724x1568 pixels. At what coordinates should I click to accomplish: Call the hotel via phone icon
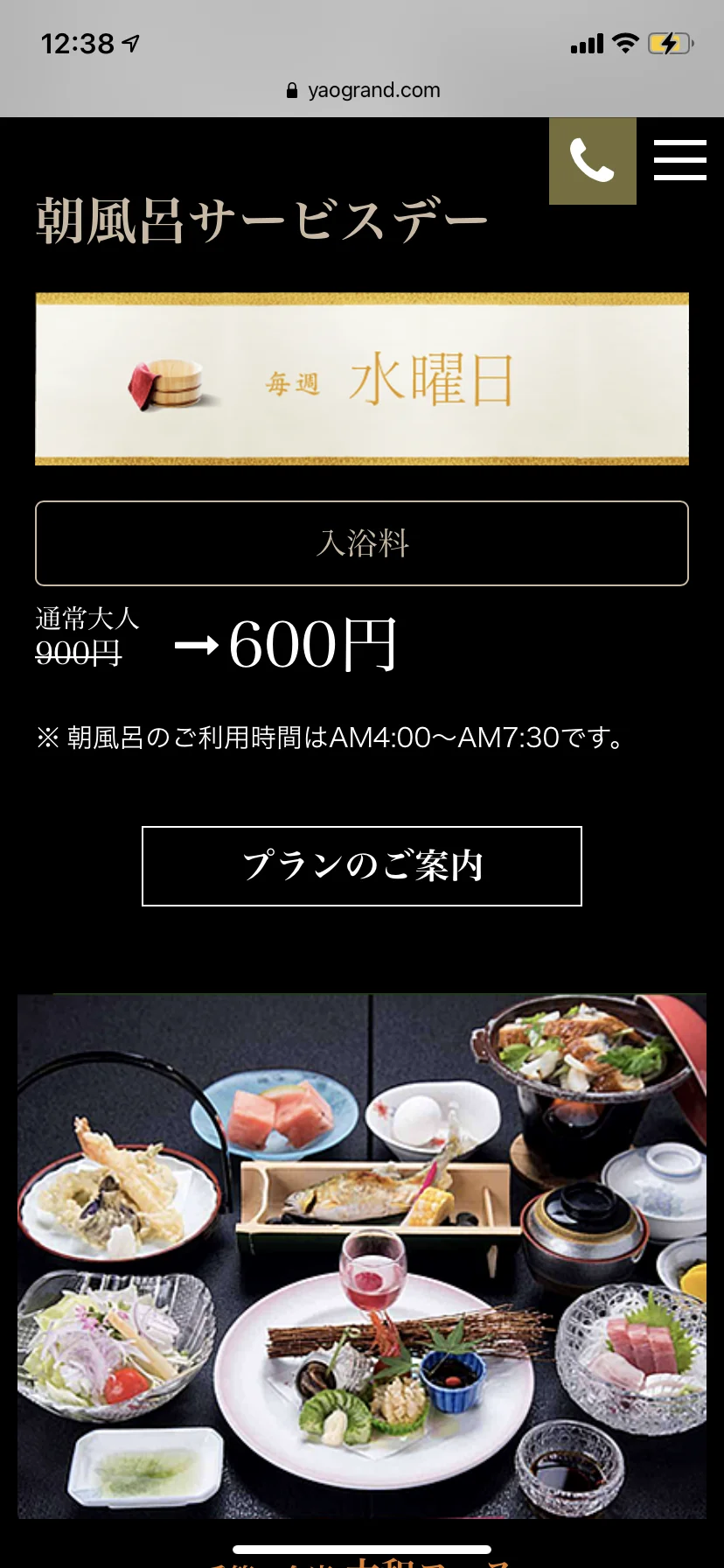point(592,161)
